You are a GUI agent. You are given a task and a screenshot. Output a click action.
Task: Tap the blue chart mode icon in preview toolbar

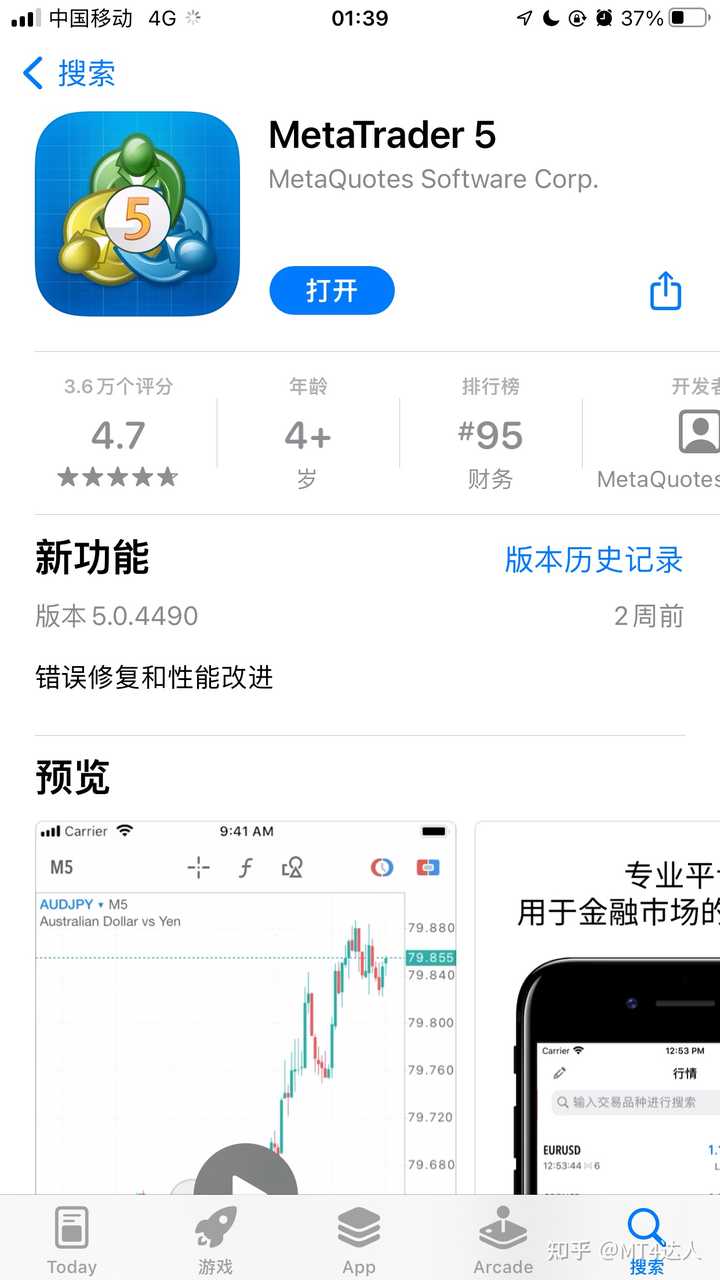[x=430, y=868]
